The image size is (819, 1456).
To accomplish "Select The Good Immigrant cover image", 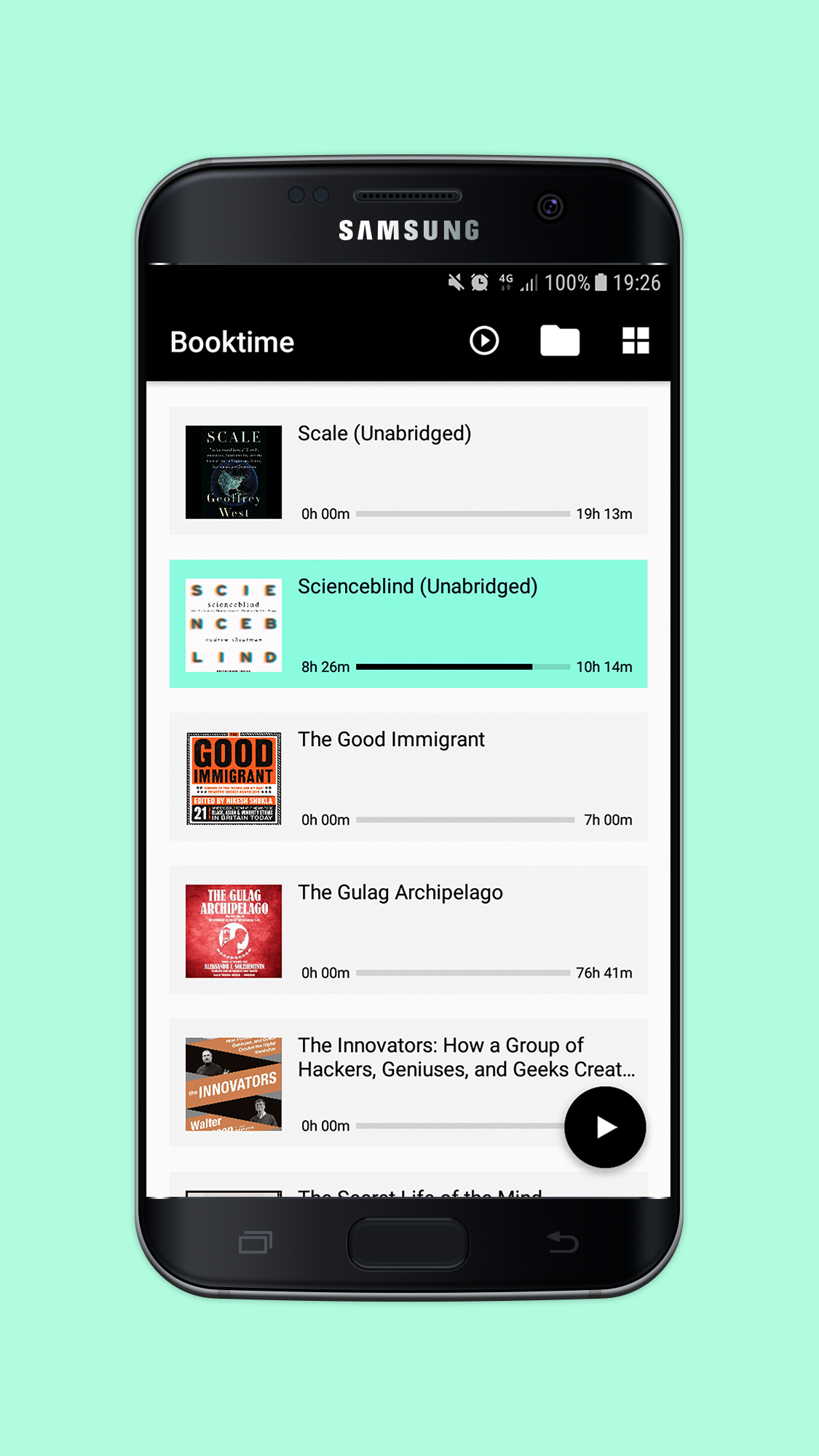I will pos(233,778).
